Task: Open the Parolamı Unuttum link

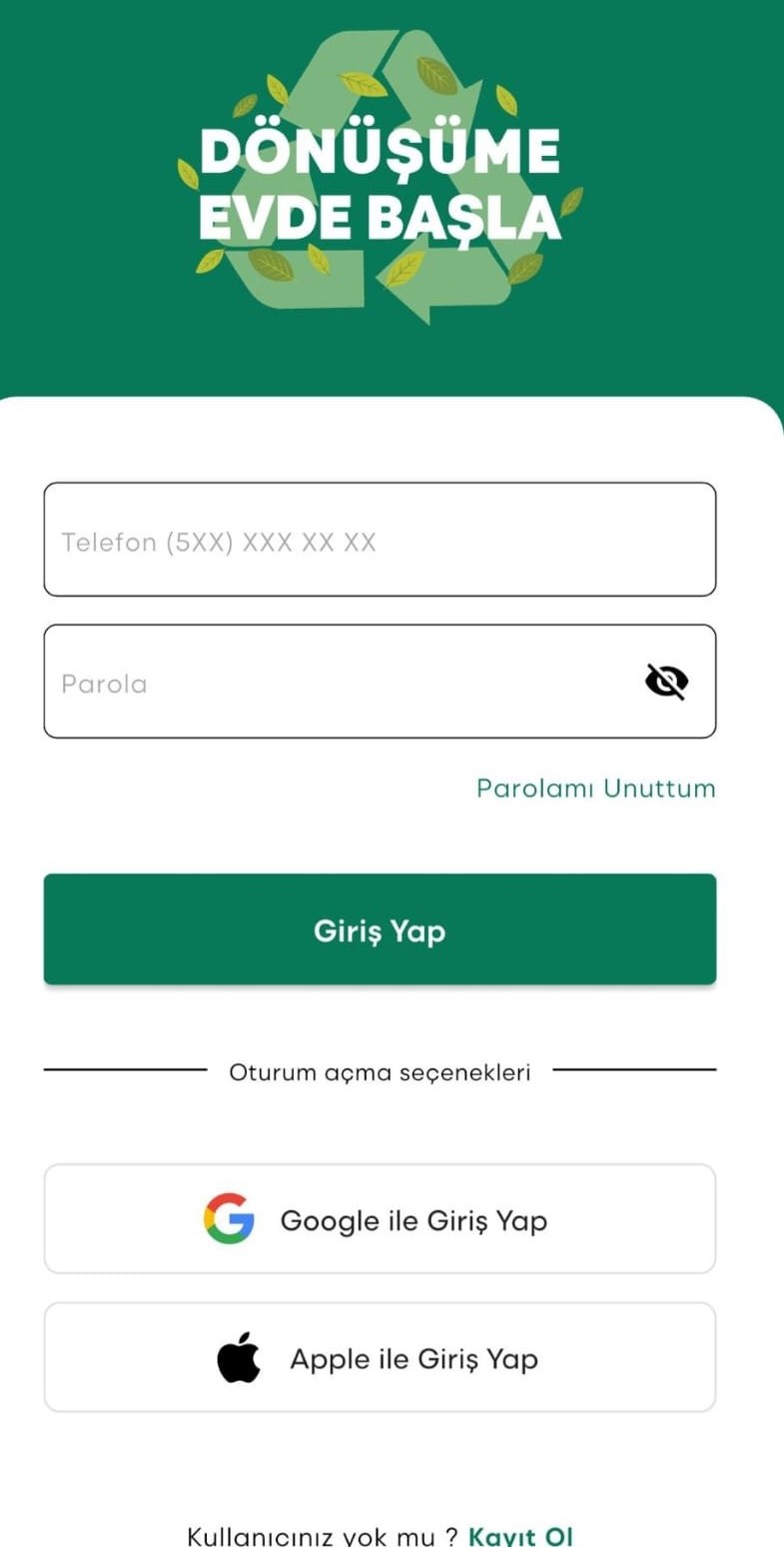Action: [x=595, y=788]
